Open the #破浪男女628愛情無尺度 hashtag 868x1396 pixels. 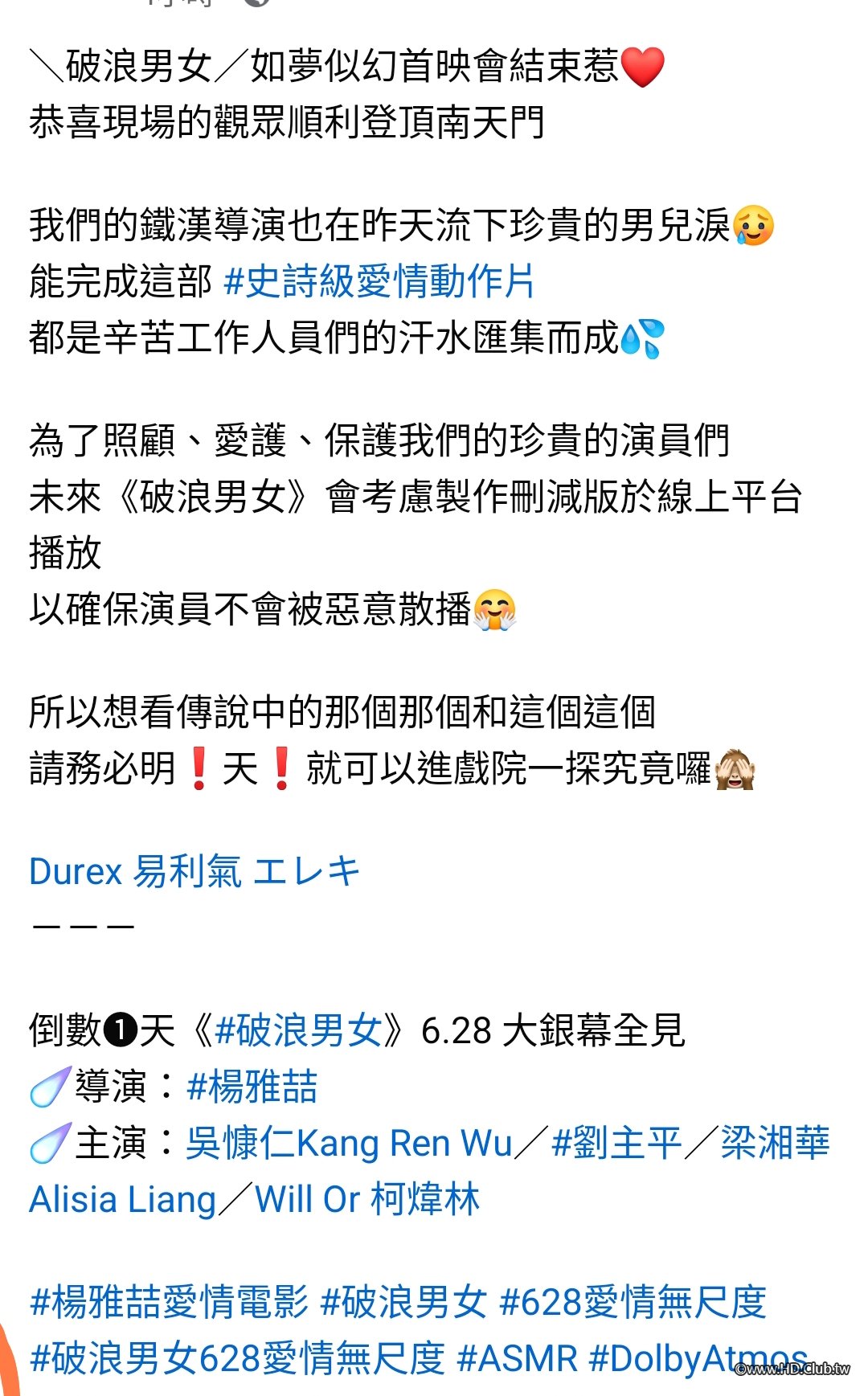237,1359
